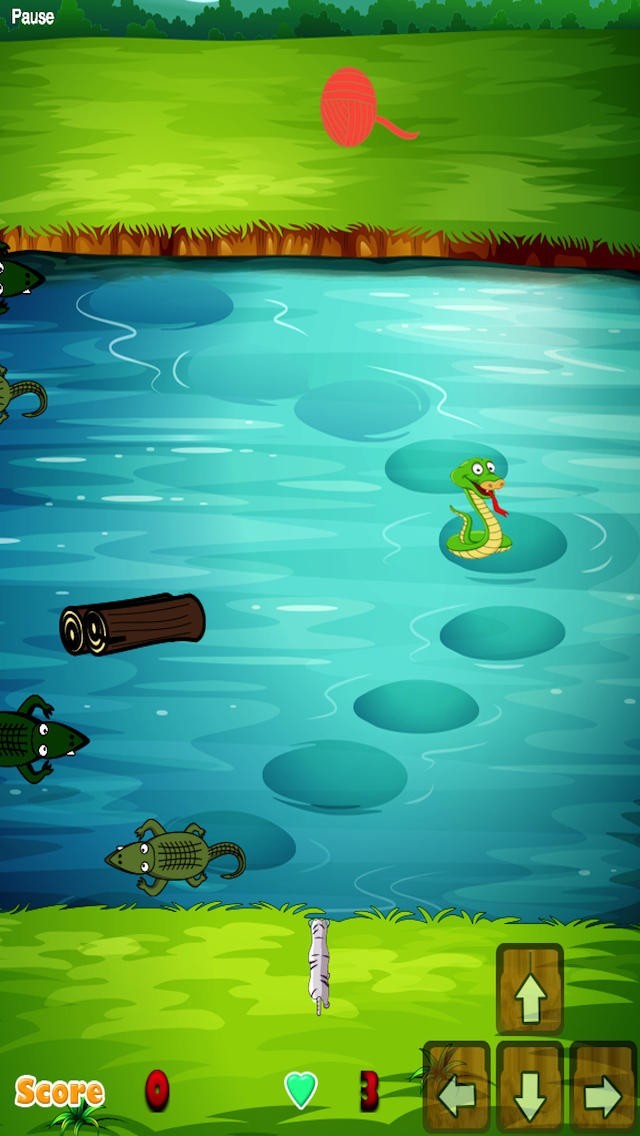Screen dimensions: 640x1136
Task: Move the cat with the up arrow
Action: click(x=530, y=988)
